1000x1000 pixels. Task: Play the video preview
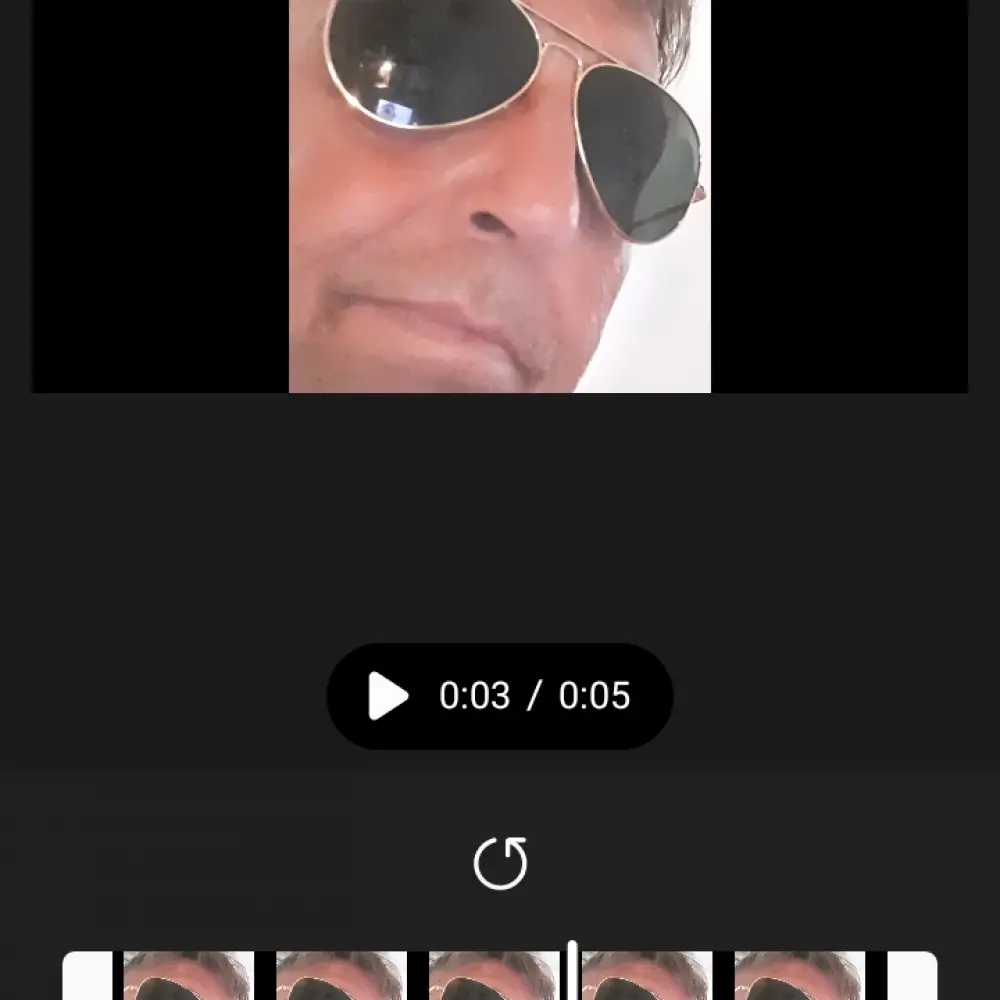[x=388, y=696]
